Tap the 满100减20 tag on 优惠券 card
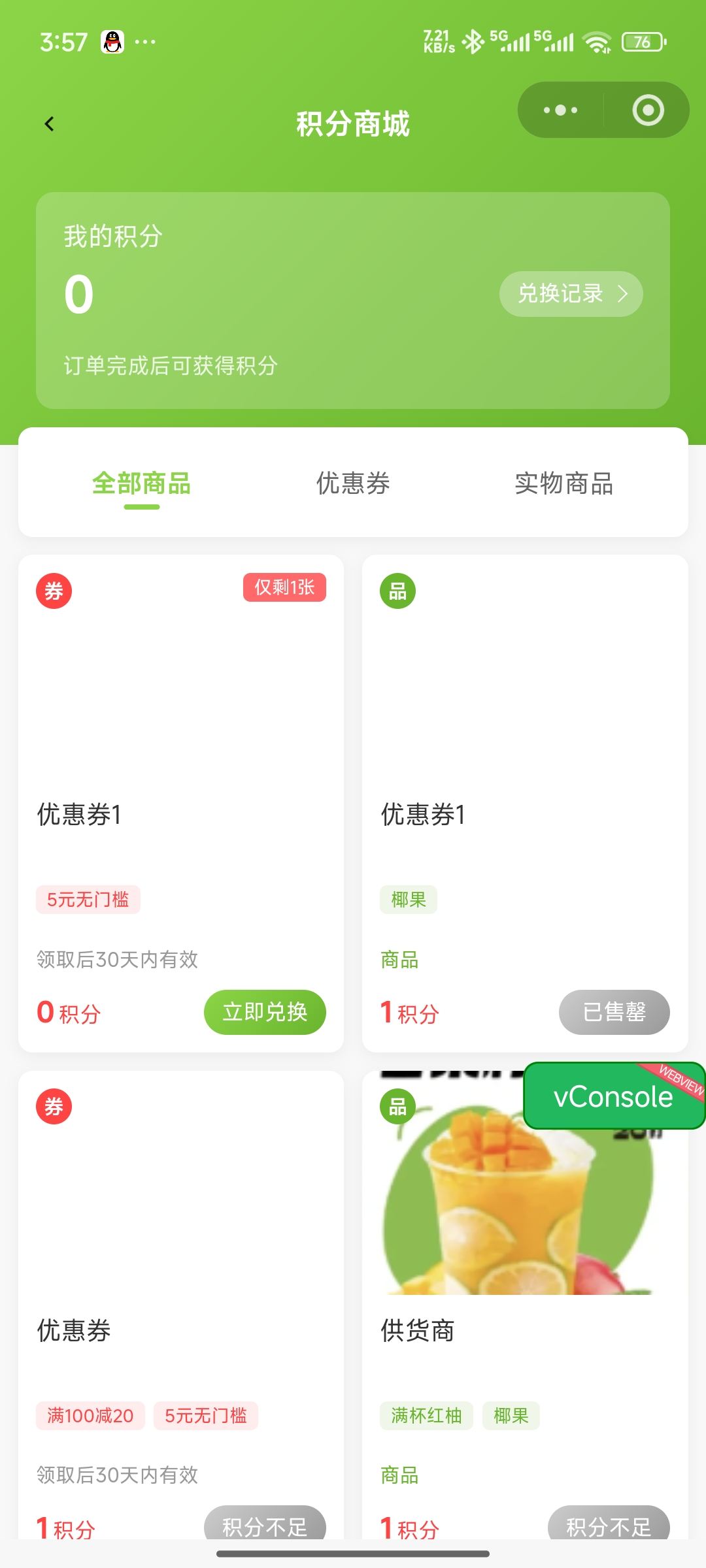 (90, 1416)
